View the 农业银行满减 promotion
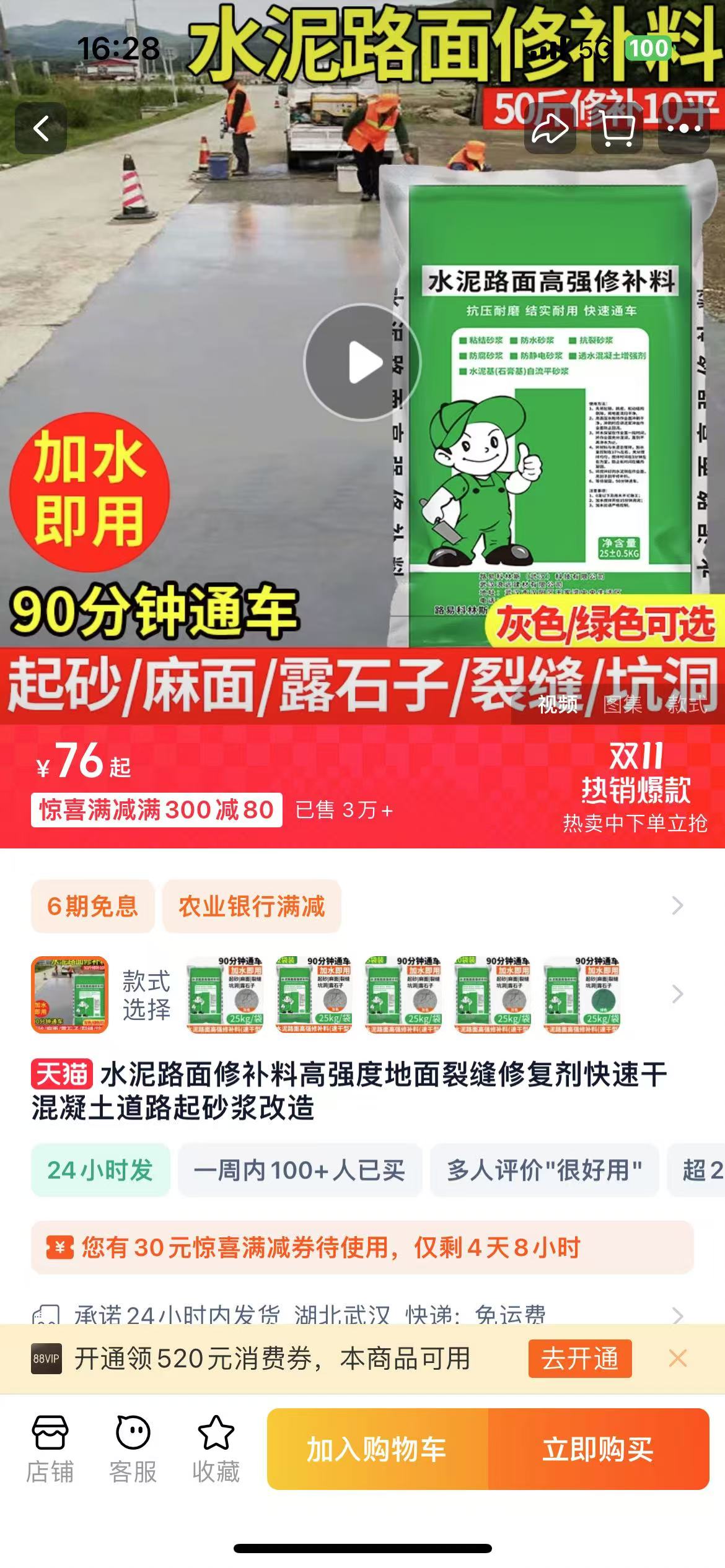Screen dimensions: 725x1568 coord(252,906)
